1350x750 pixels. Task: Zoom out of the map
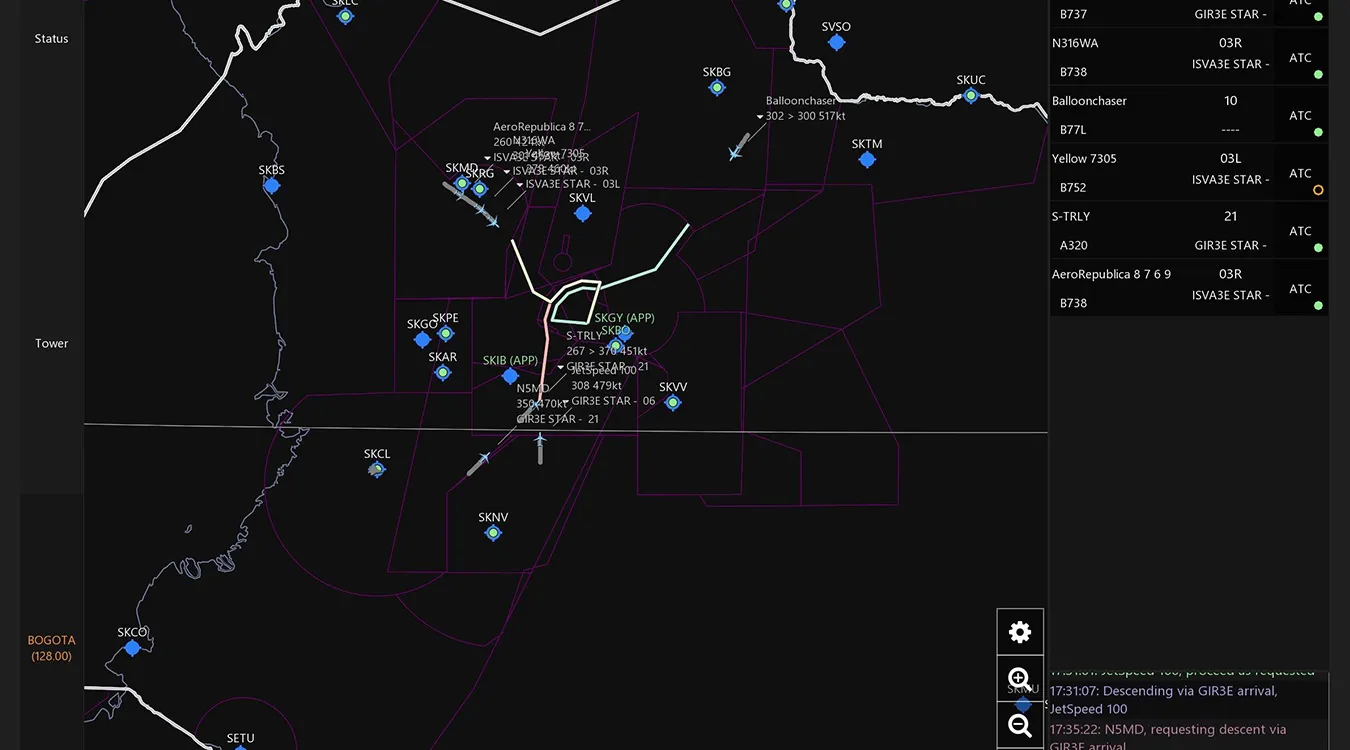[x=1020, y=726]
